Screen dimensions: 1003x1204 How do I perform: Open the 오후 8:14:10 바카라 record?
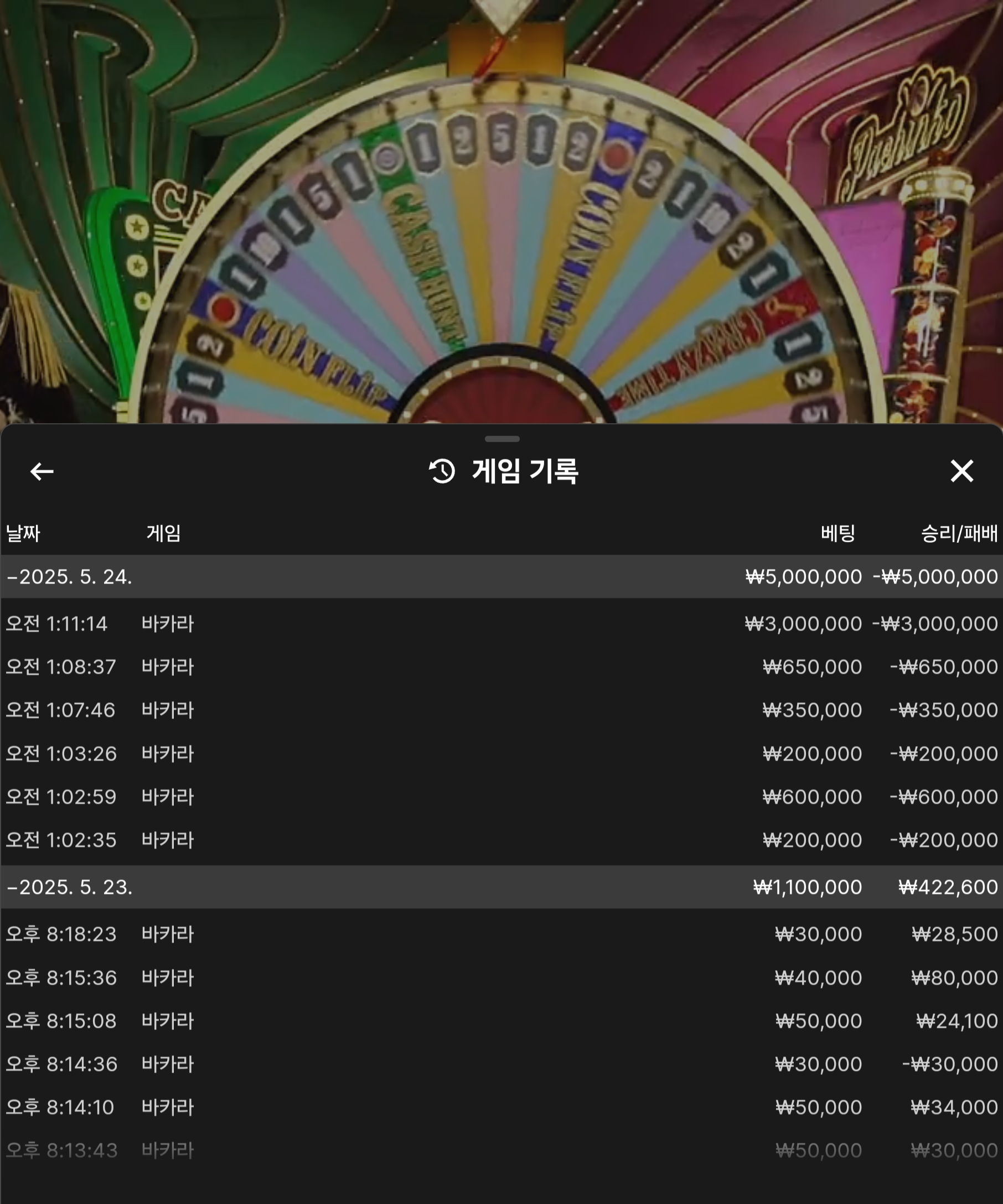pos(501,1107)
